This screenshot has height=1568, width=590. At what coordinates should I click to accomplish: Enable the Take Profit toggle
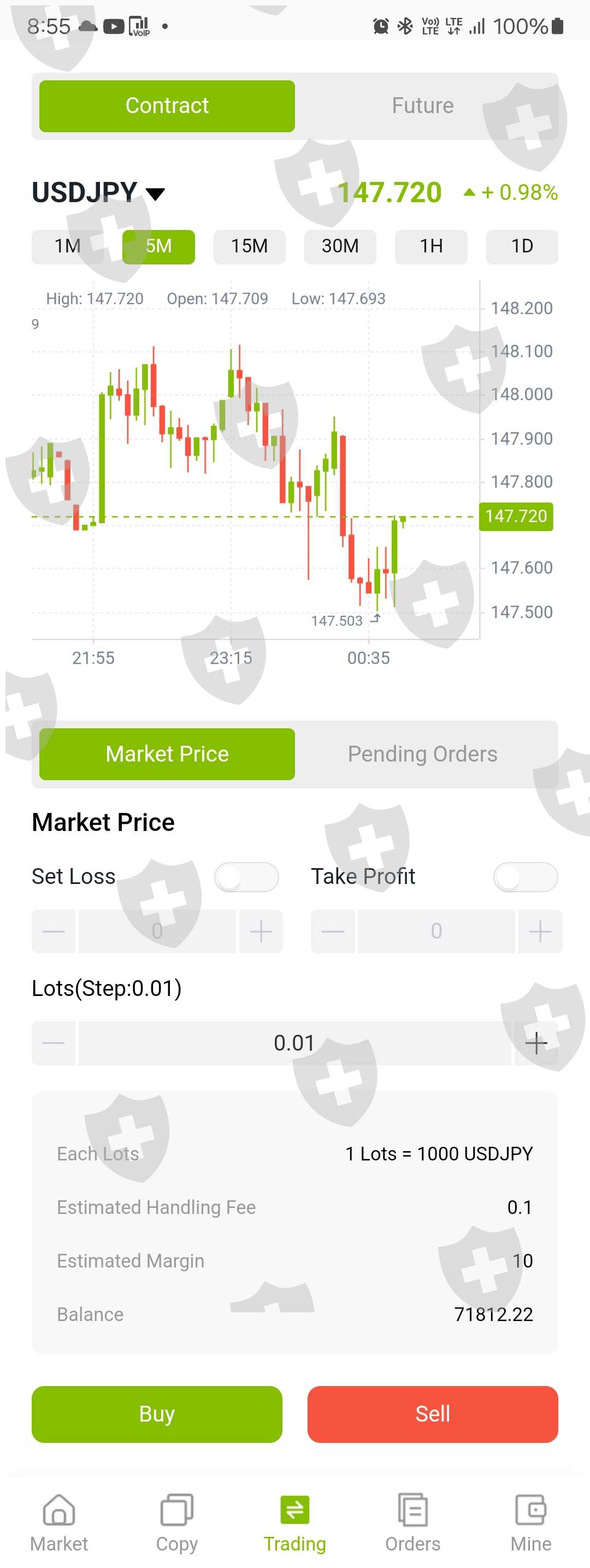click(x=526, y=877)
